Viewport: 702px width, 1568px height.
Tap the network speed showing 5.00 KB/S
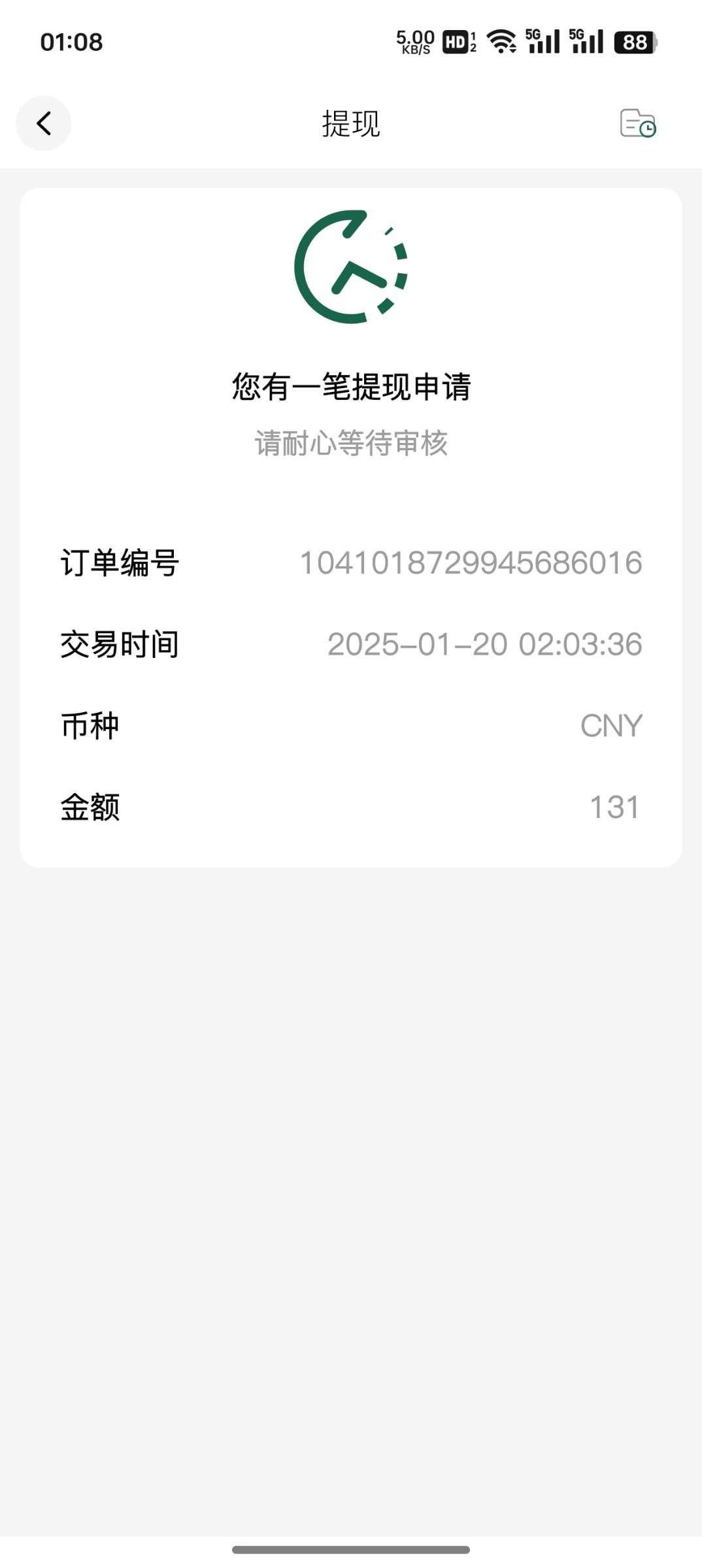point(414,41)
